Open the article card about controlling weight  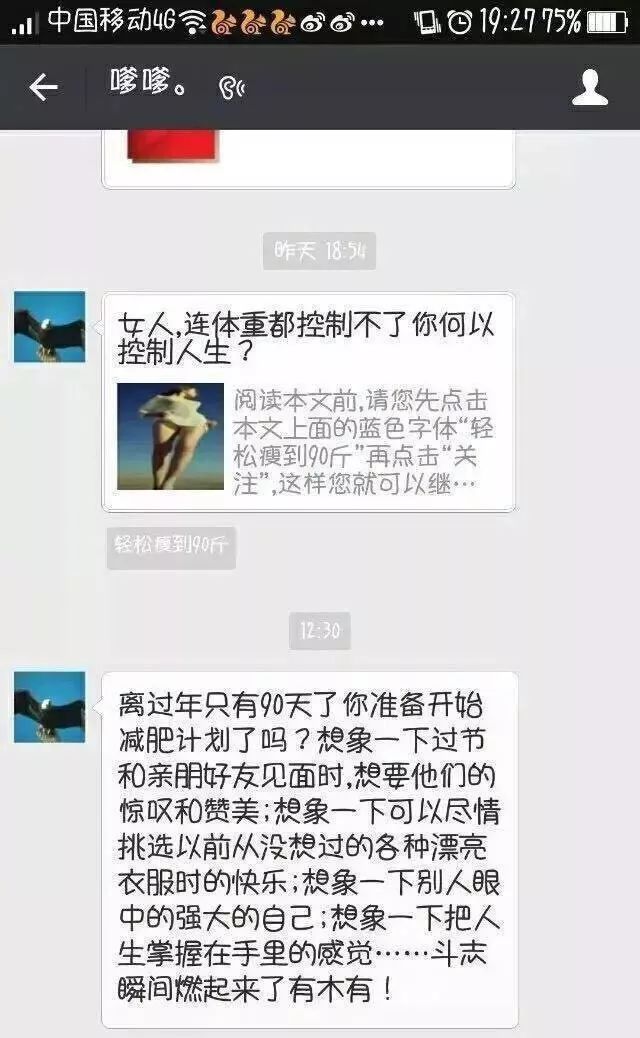[309, 401]
